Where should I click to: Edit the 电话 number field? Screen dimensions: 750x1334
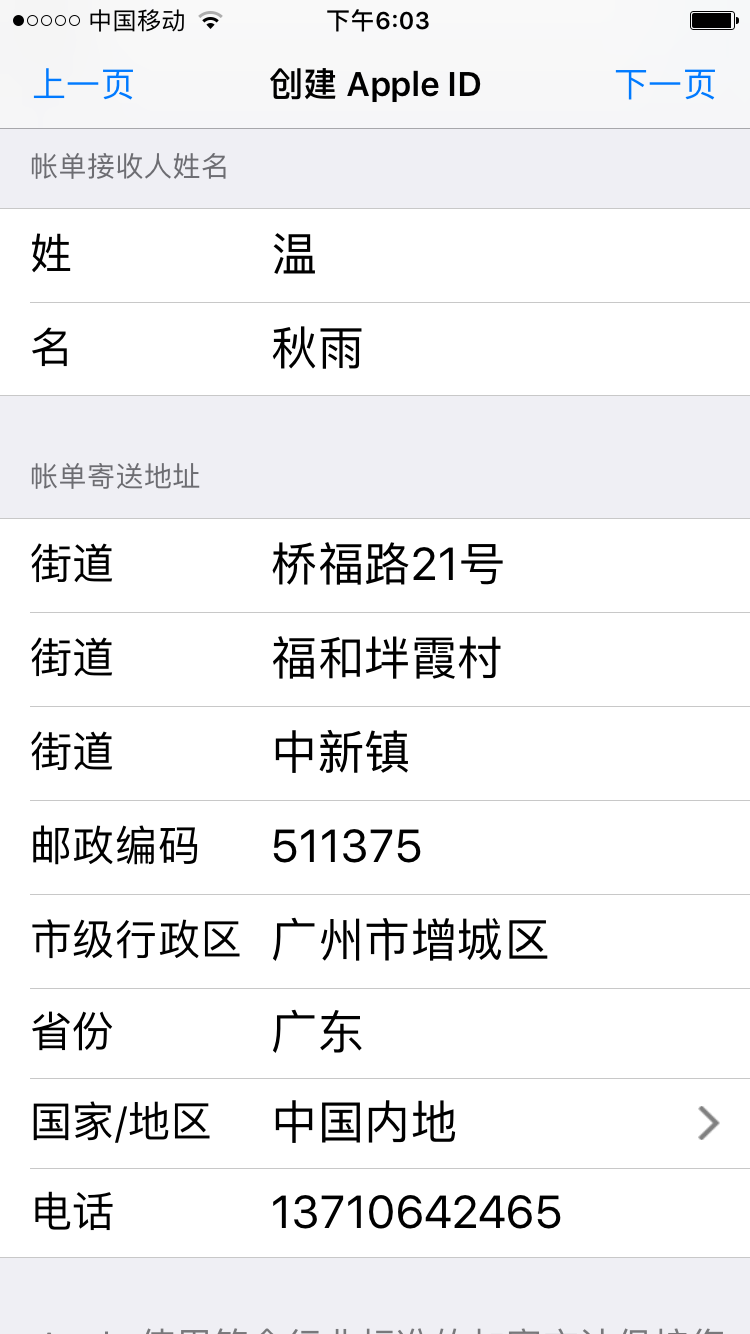[x=480, y=1213]
